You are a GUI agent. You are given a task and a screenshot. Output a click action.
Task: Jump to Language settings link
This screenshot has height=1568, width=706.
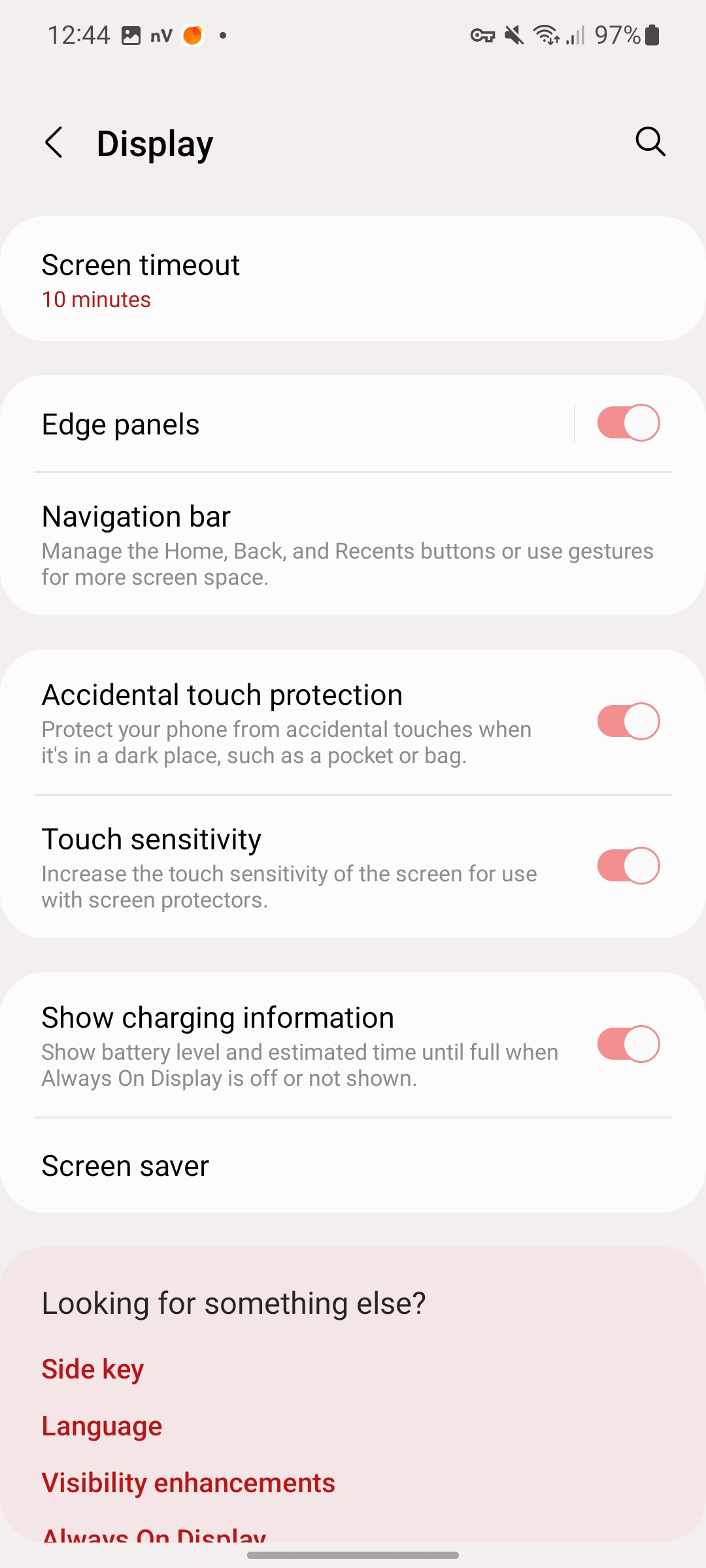[102, 1426]
